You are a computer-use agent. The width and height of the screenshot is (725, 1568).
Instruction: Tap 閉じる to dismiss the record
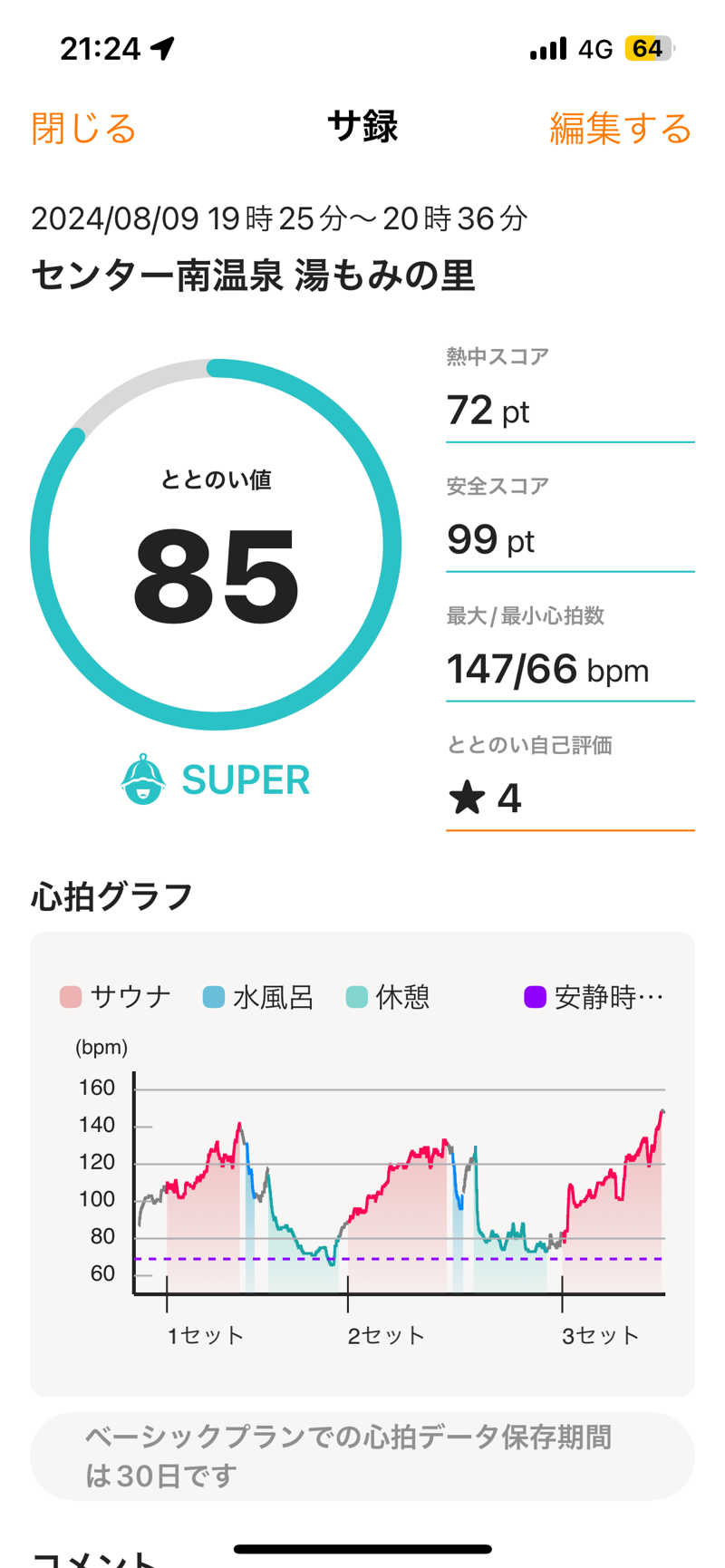(83, 129)
